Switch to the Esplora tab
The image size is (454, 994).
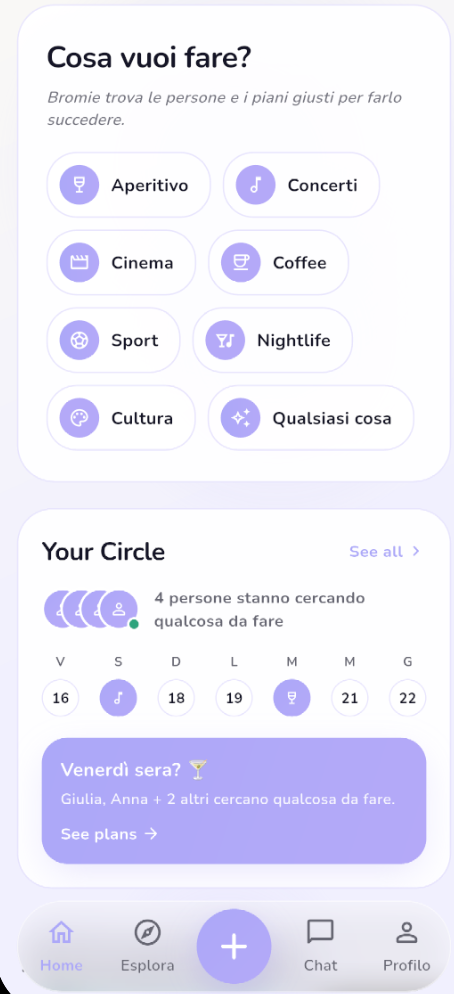148,946
